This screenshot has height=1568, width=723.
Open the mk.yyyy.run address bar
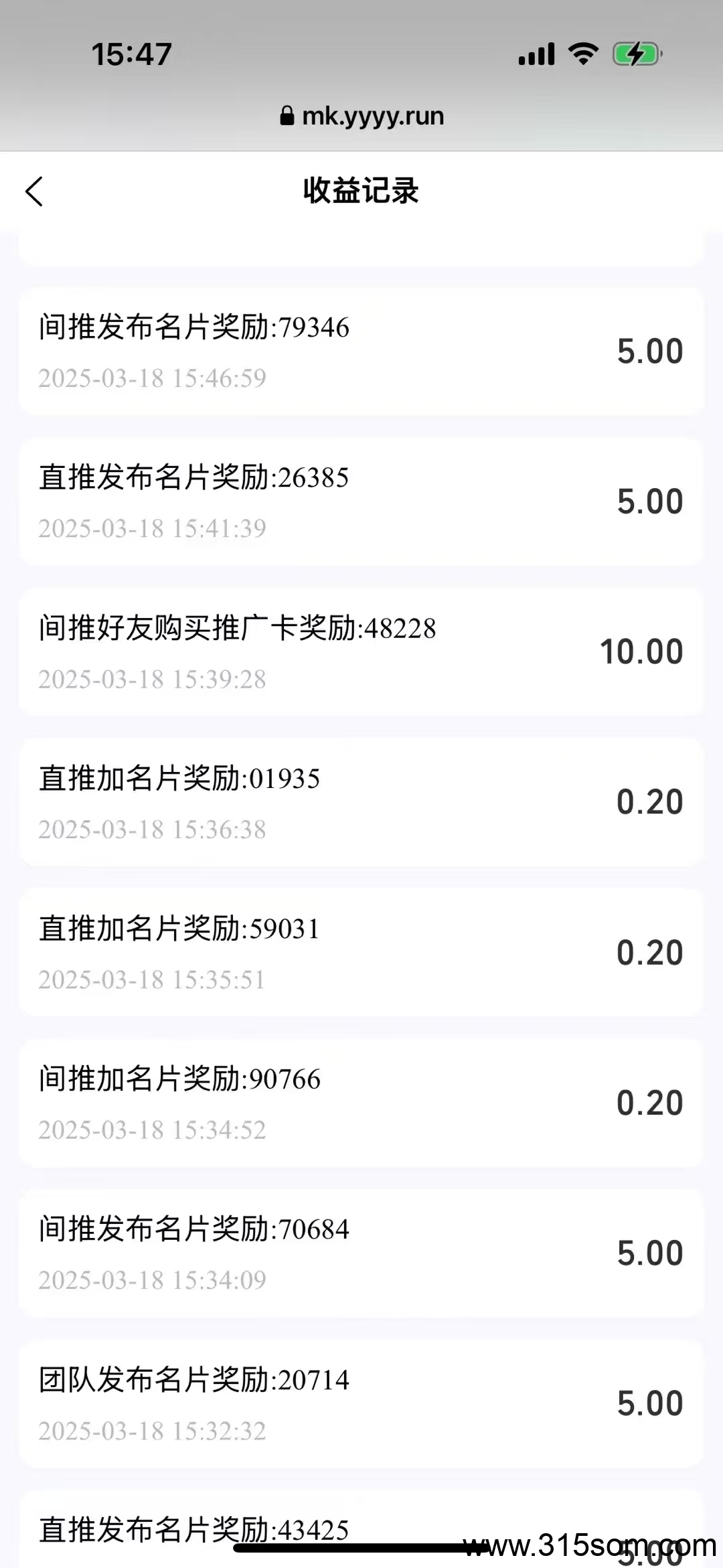click(x=372, y=115)
